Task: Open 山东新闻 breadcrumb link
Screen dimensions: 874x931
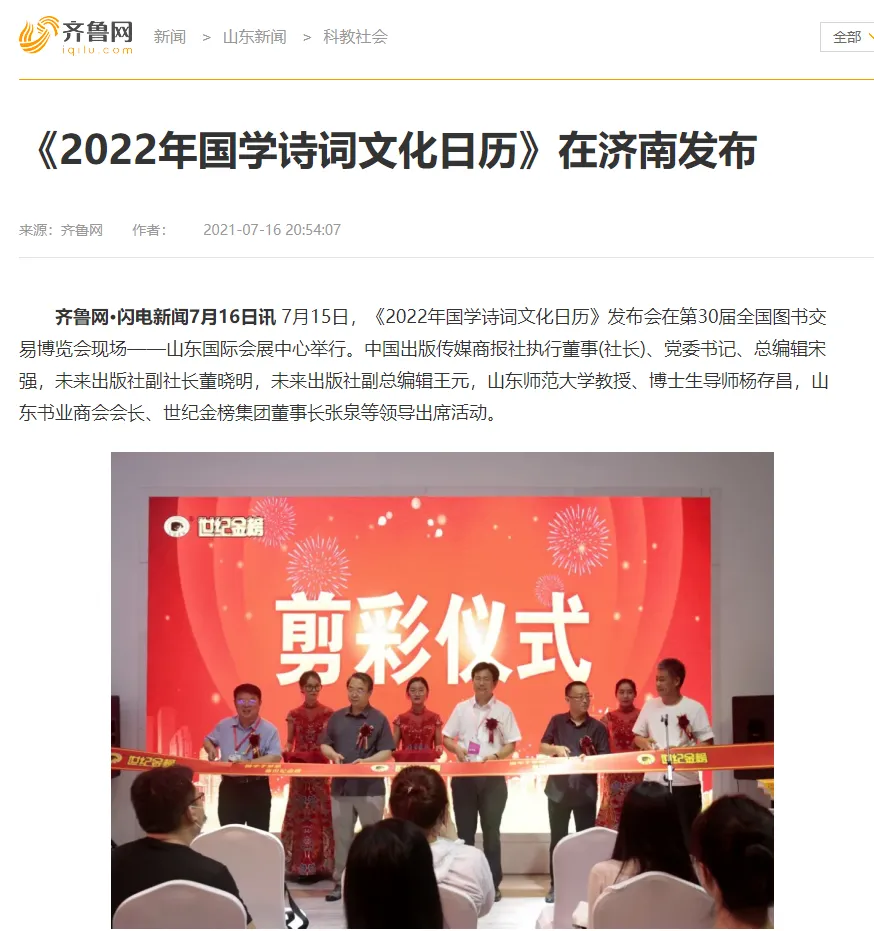Action: (x=254, y=37)
